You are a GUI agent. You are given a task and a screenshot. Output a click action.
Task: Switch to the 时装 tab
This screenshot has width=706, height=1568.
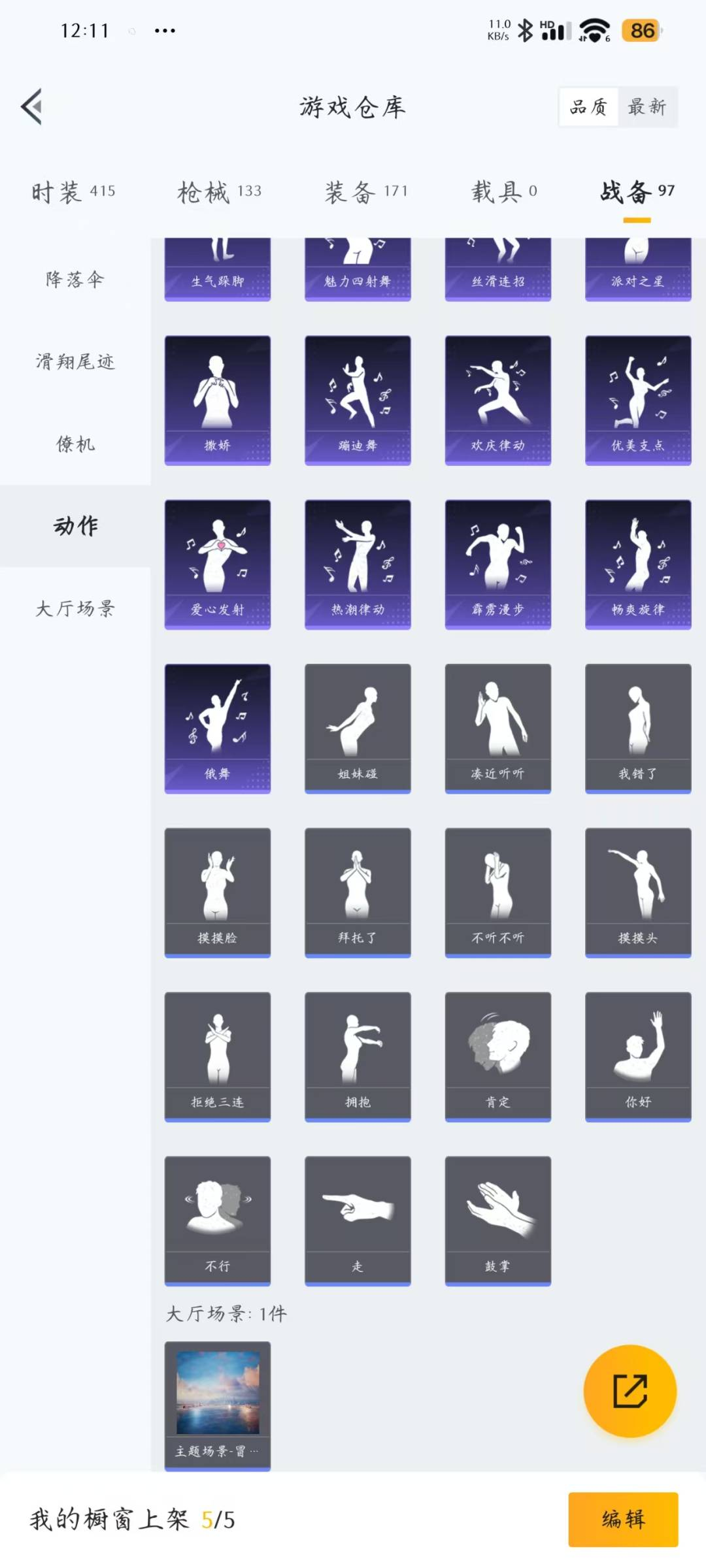point(73,191)
